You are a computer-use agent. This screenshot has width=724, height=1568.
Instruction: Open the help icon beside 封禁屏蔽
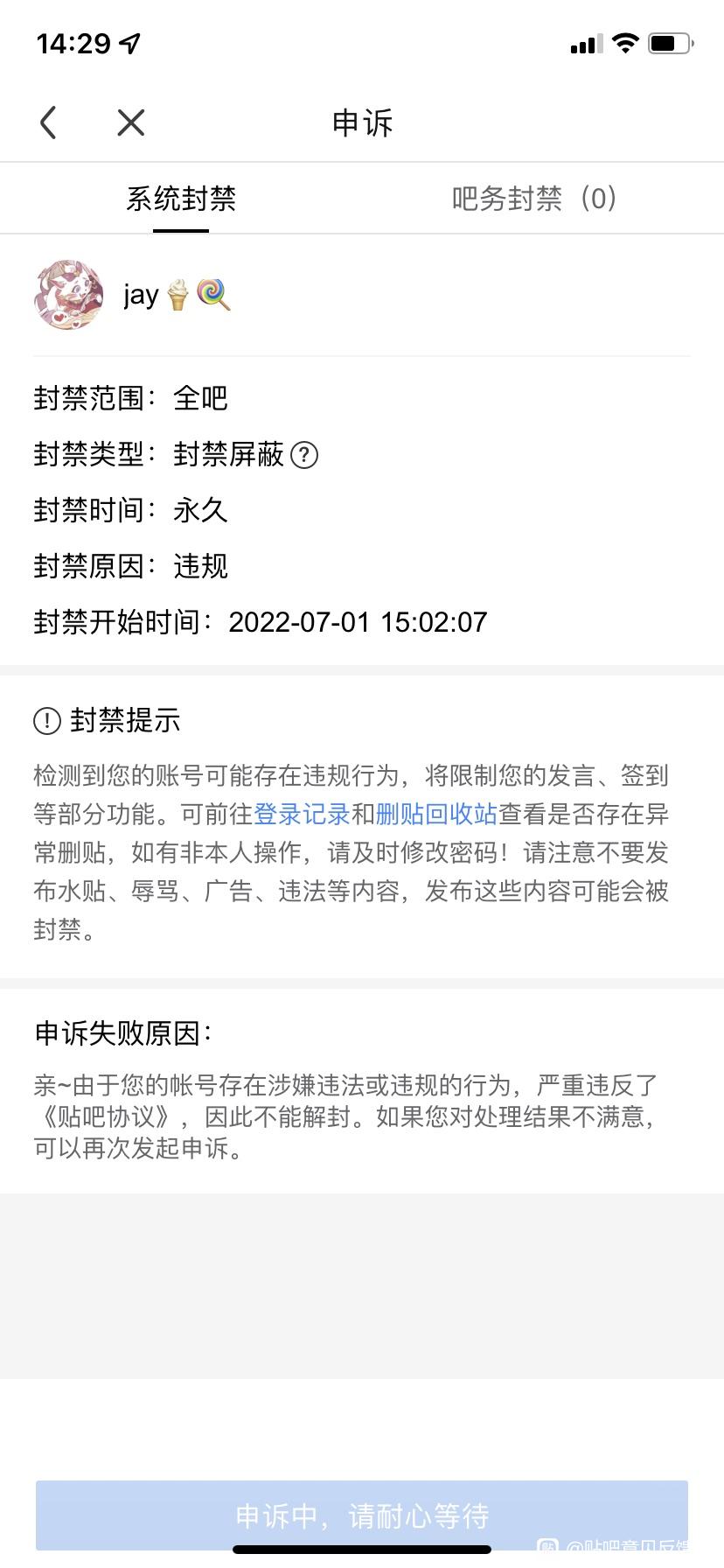(304, 455)
